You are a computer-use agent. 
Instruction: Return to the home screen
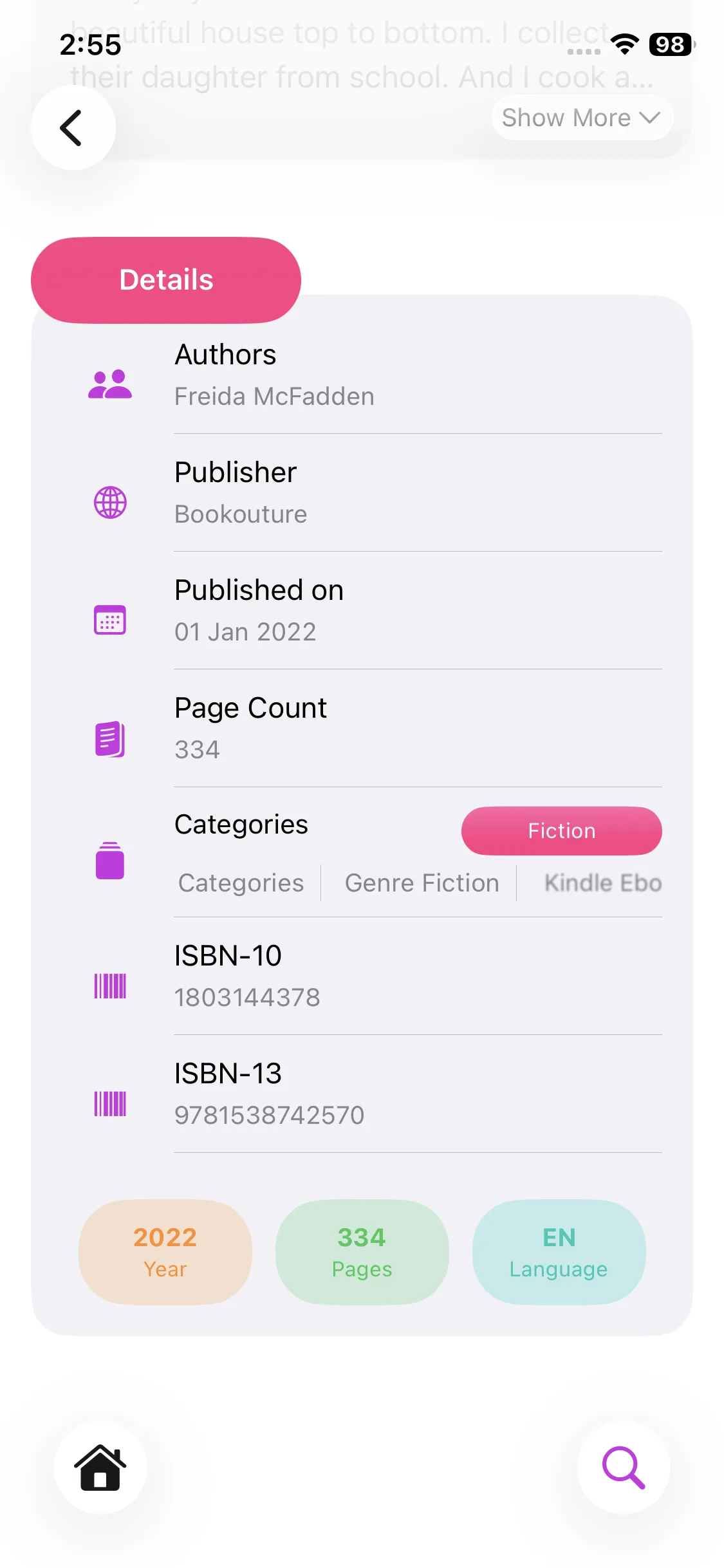point(100,1468)
